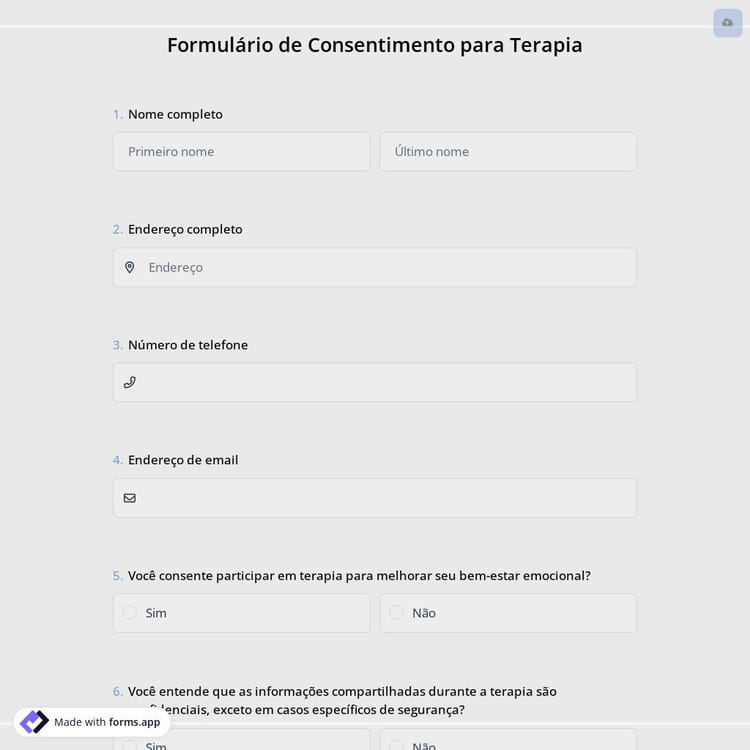The height and width of the screenshot is (750, 750).
Task: Enter first name in Primeiro nome field
Action: pos(241,152)
